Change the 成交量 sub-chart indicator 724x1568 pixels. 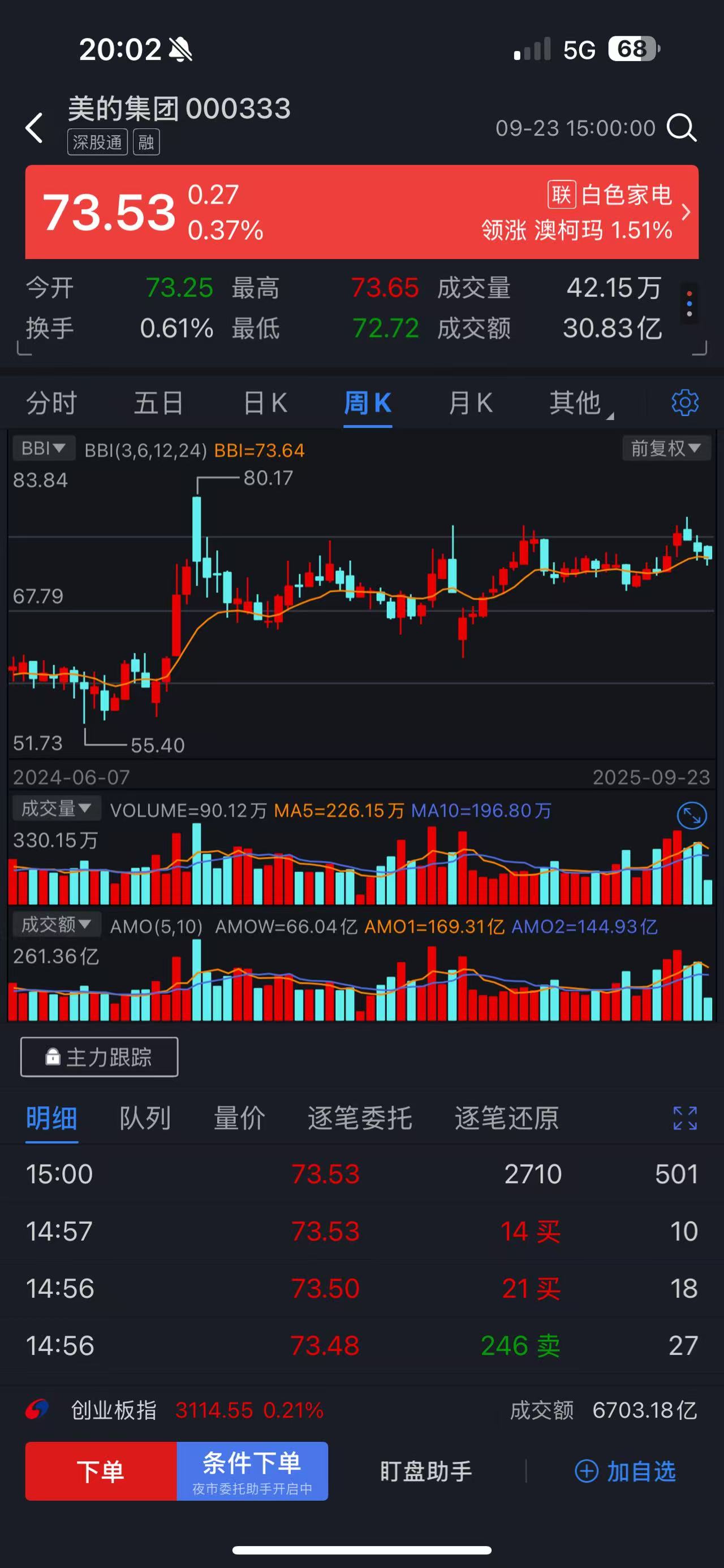55,808
